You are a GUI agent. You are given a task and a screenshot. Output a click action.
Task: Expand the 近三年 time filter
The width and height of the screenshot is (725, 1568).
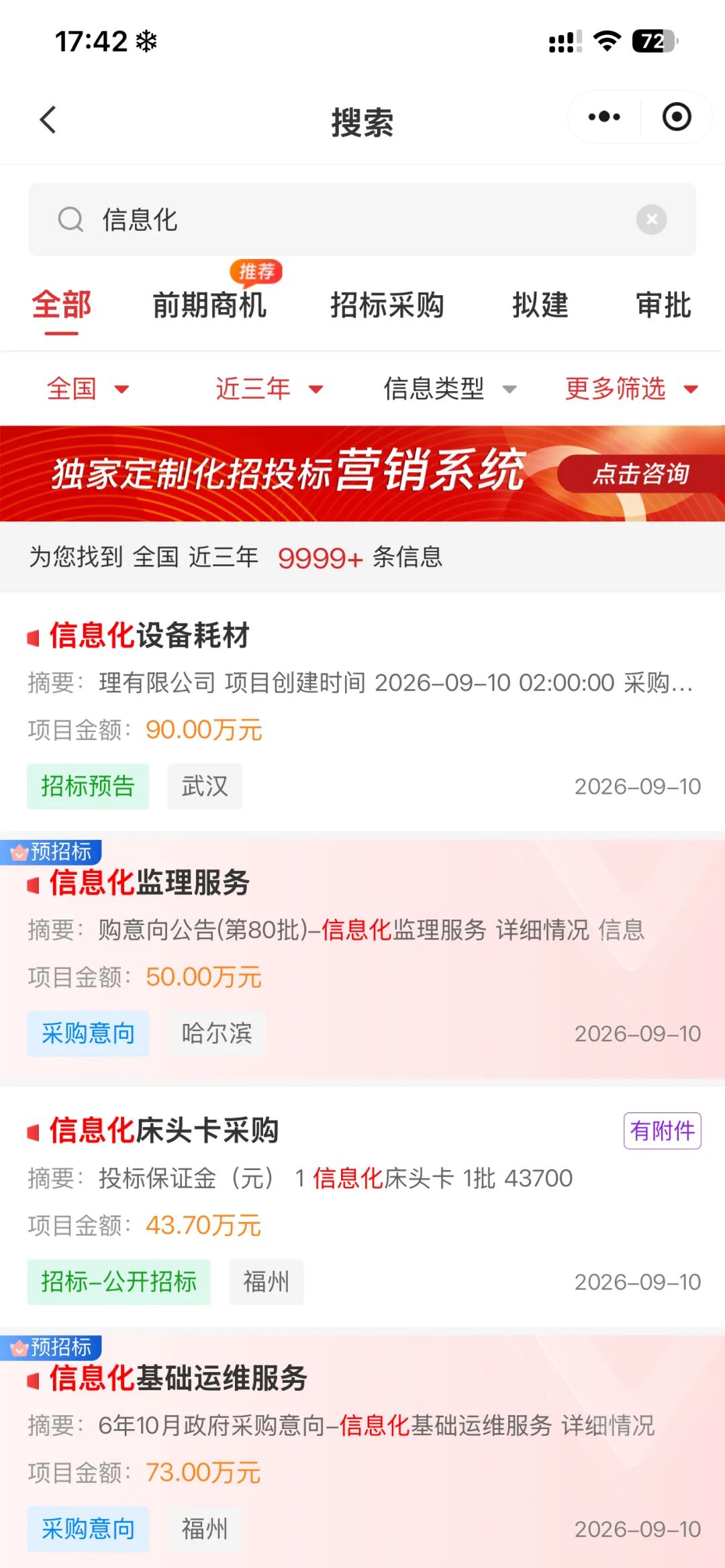[269, 388]
